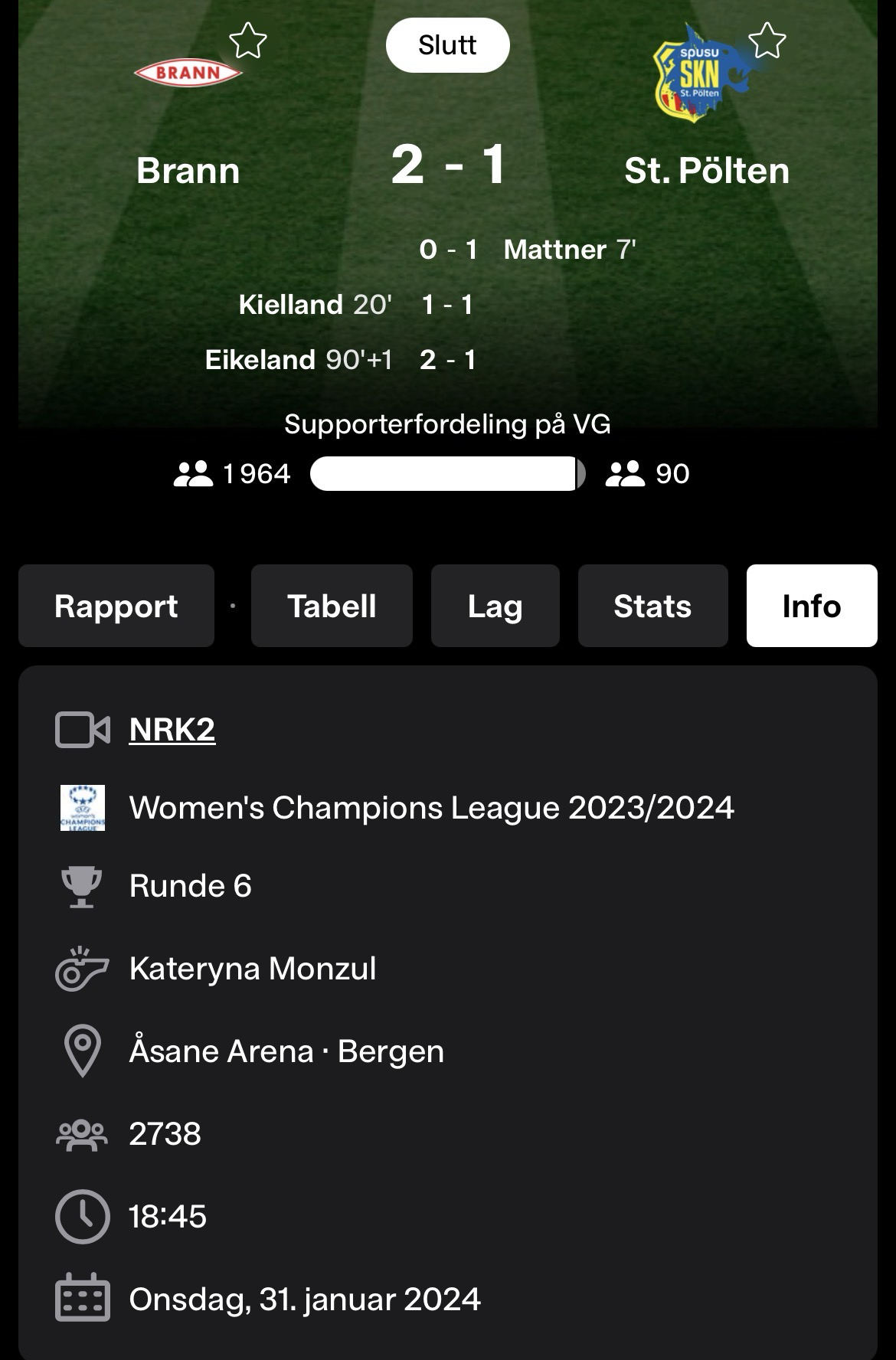Favorite the Brann team with the star

[x=247, y=41]
